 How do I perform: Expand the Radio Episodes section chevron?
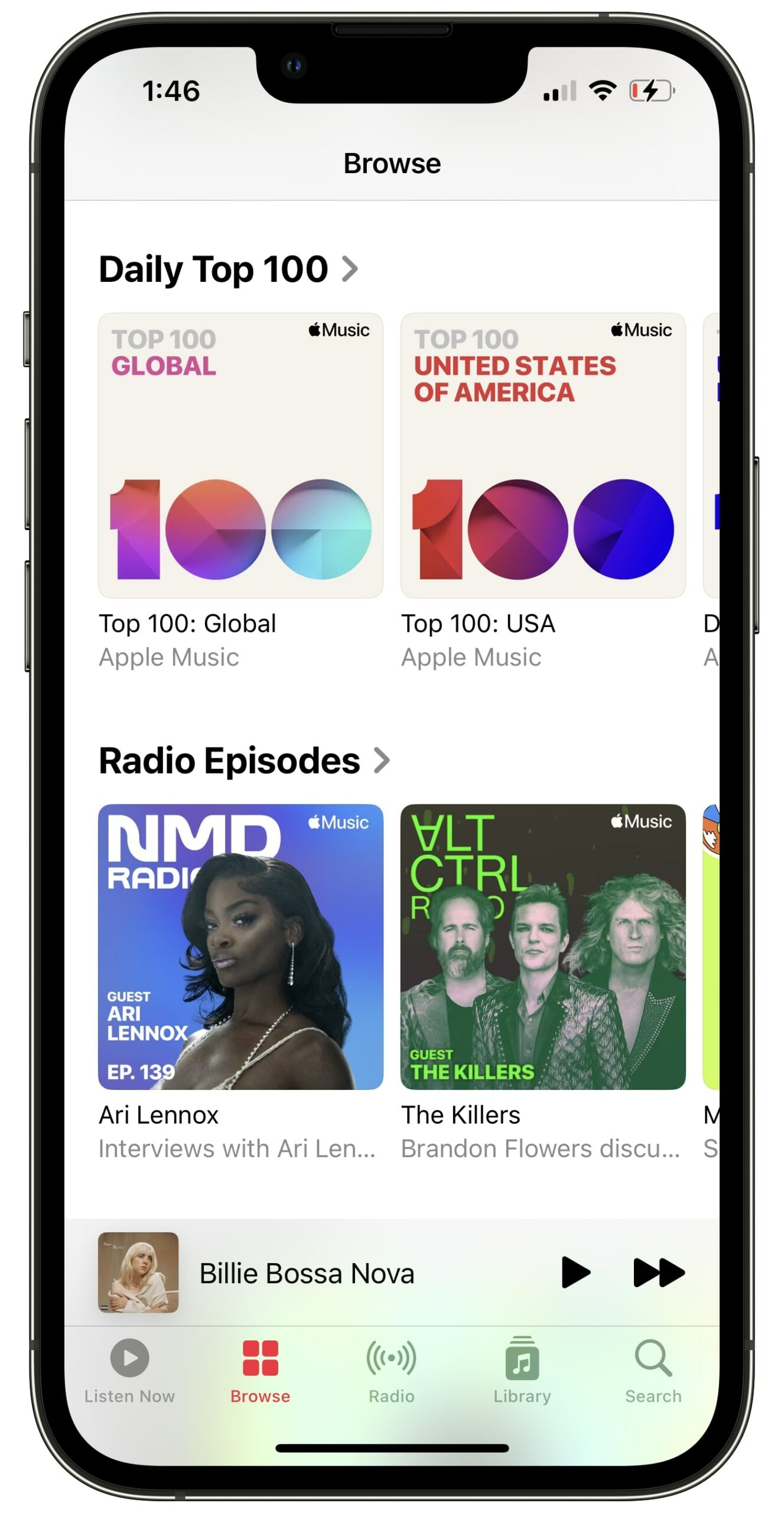pyautogui.click(x=383, y=761)
